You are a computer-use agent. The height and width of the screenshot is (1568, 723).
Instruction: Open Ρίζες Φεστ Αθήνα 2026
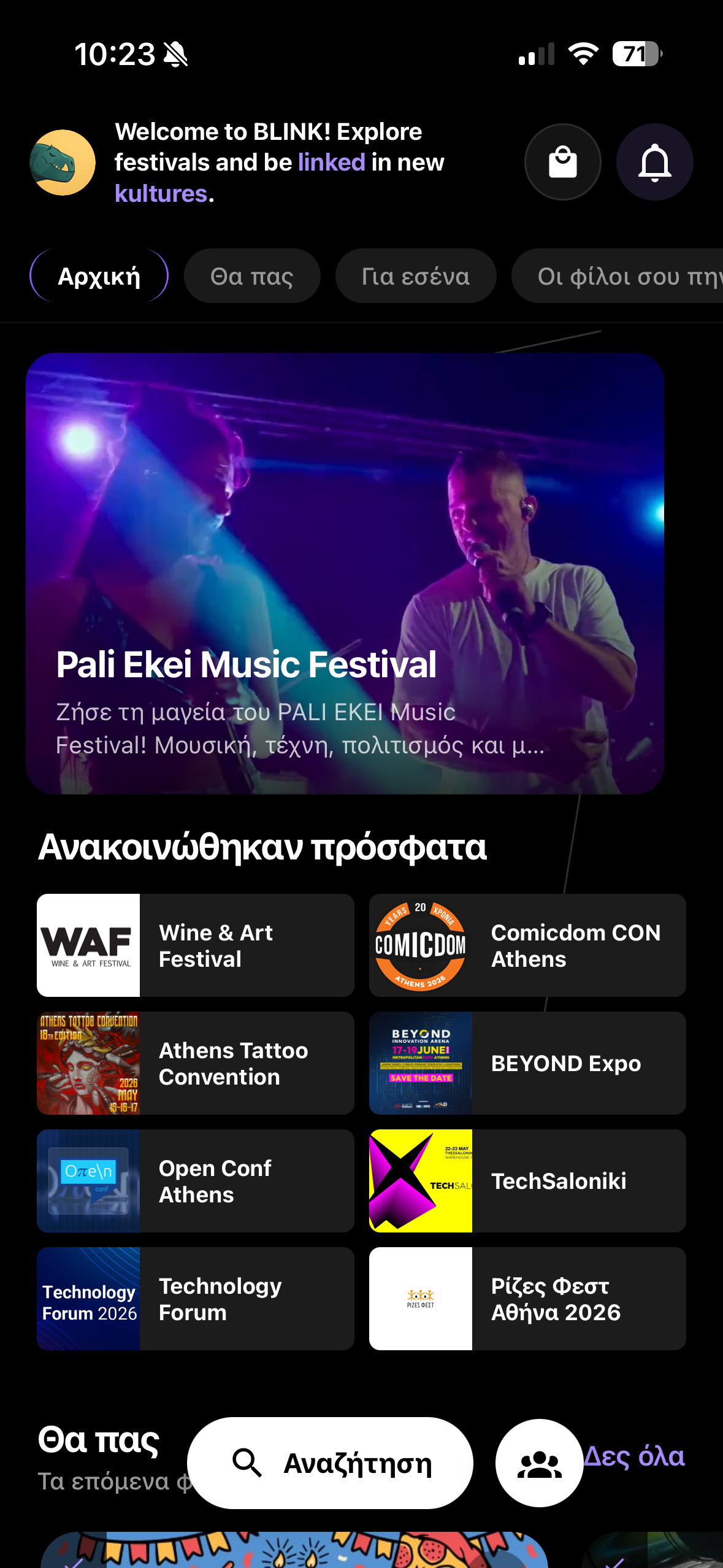527,1299
